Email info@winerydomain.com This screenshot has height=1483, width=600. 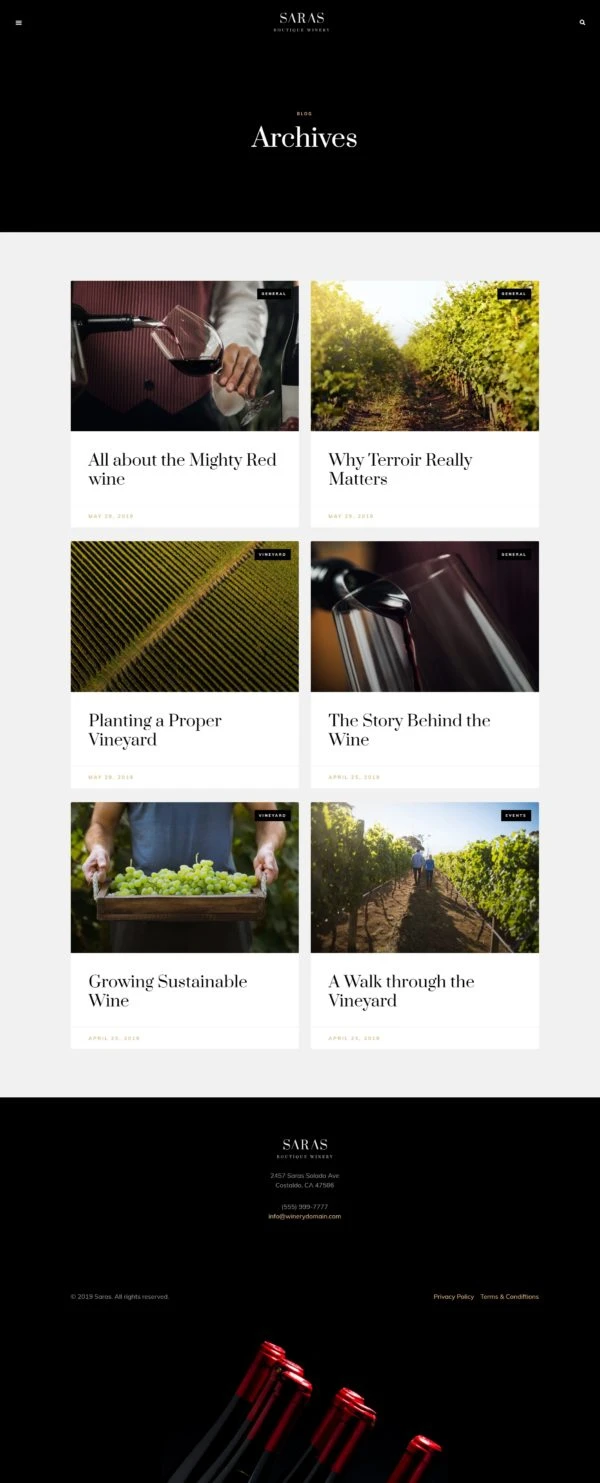click(304, 1216)
